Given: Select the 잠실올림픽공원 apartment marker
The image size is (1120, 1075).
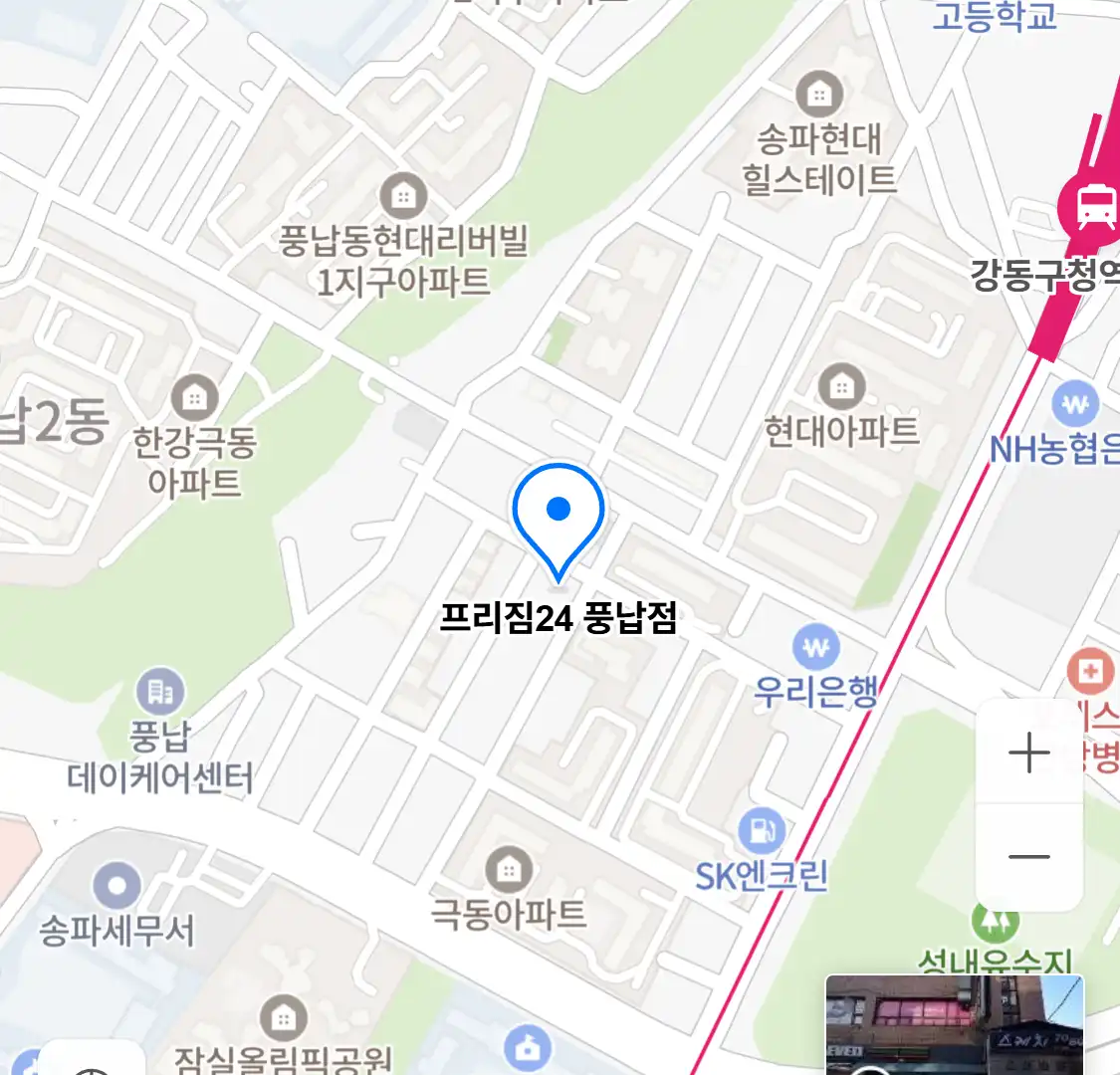Looking at the screenshot, I should [x=284, y=1018].
